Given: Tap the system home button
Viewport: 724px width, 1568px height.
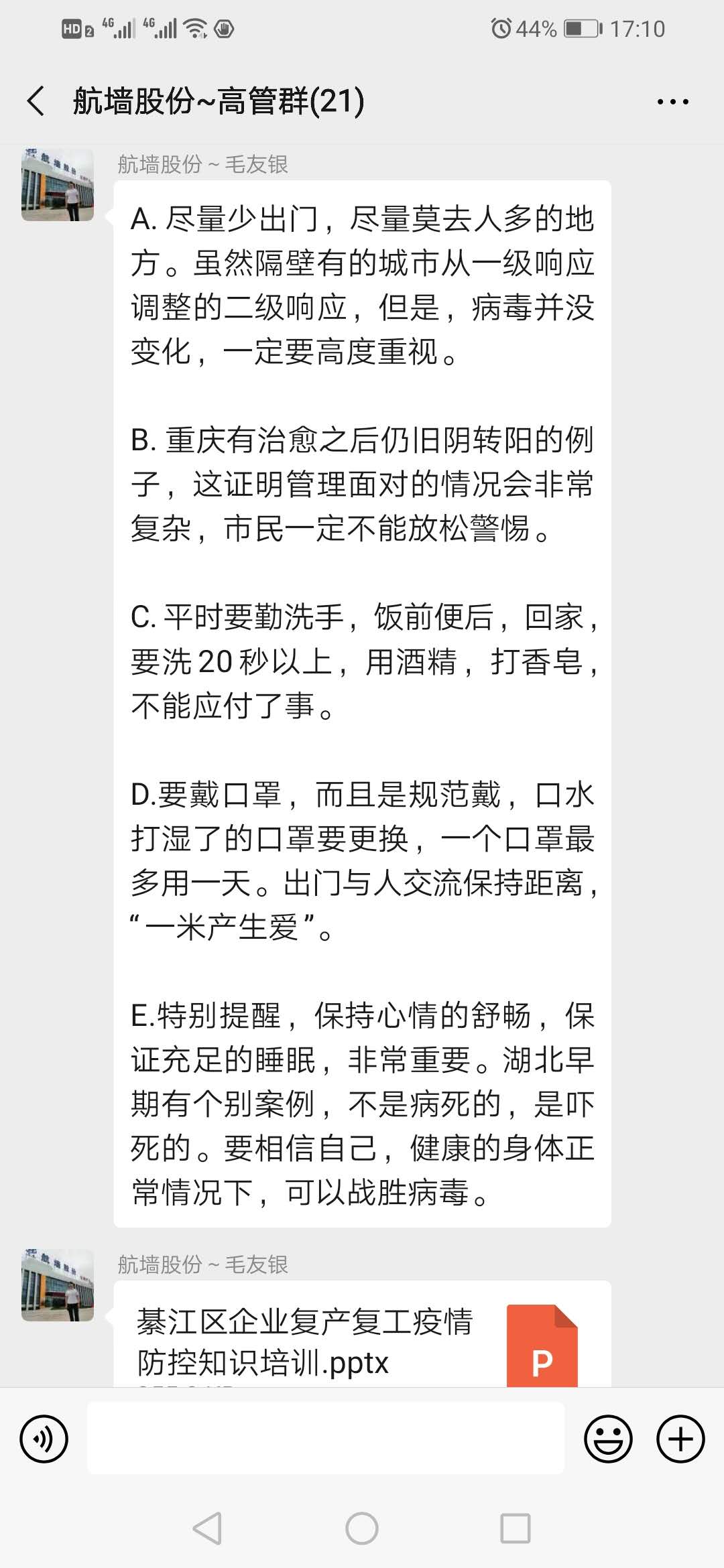Looking at the screenshot, I should click(362, 1528).
